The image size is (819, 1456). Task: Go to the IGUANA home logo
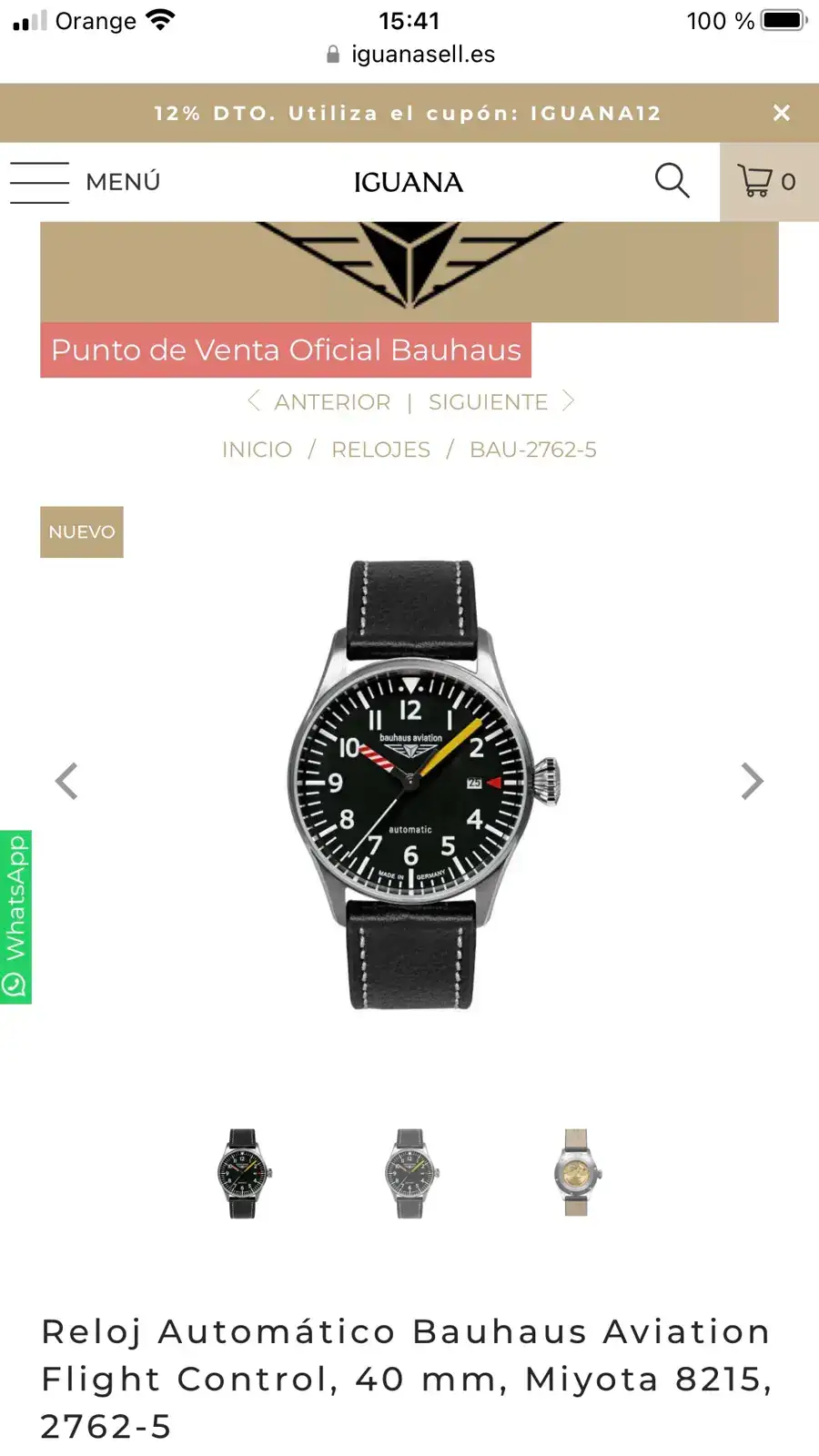pos(409,183)
